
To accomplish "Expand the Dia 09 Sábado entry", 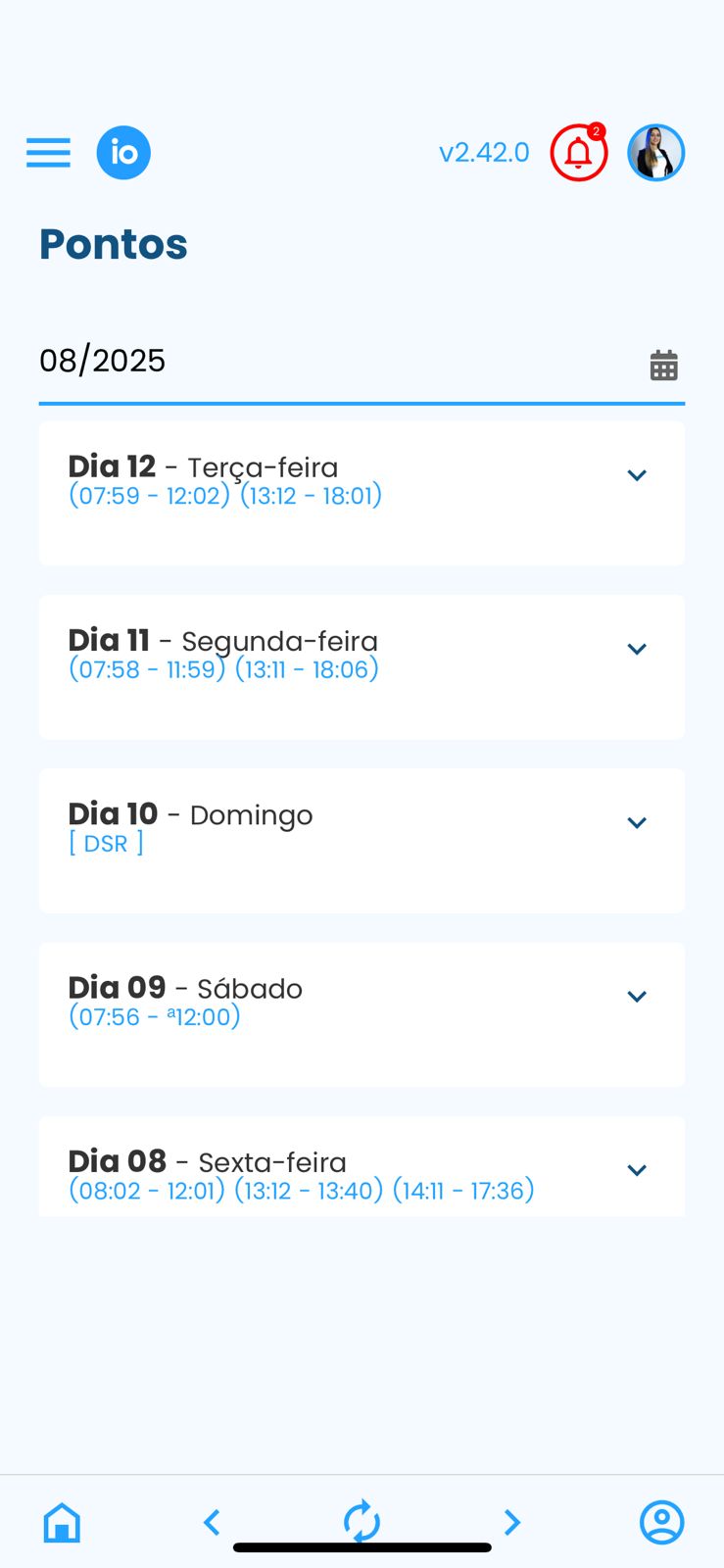I will (637, 997).
